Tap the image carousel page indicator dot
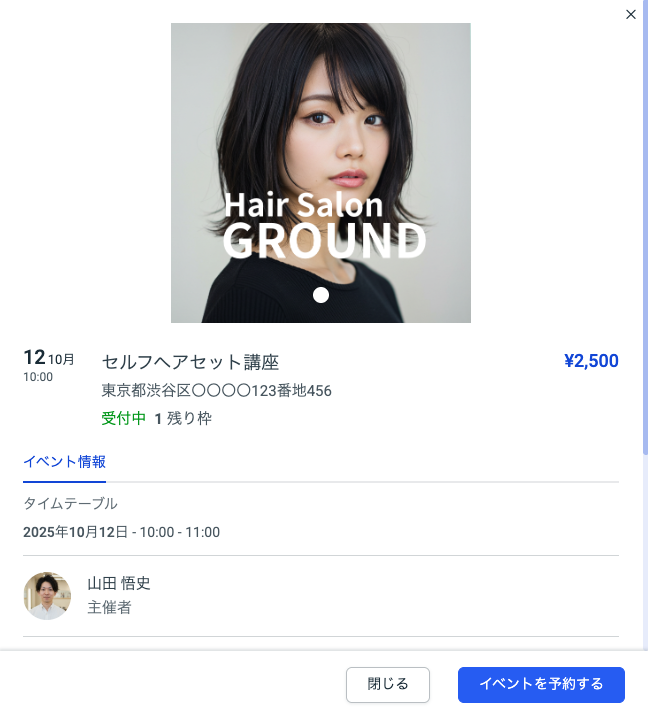648x715 pixels. coord(321,295)
